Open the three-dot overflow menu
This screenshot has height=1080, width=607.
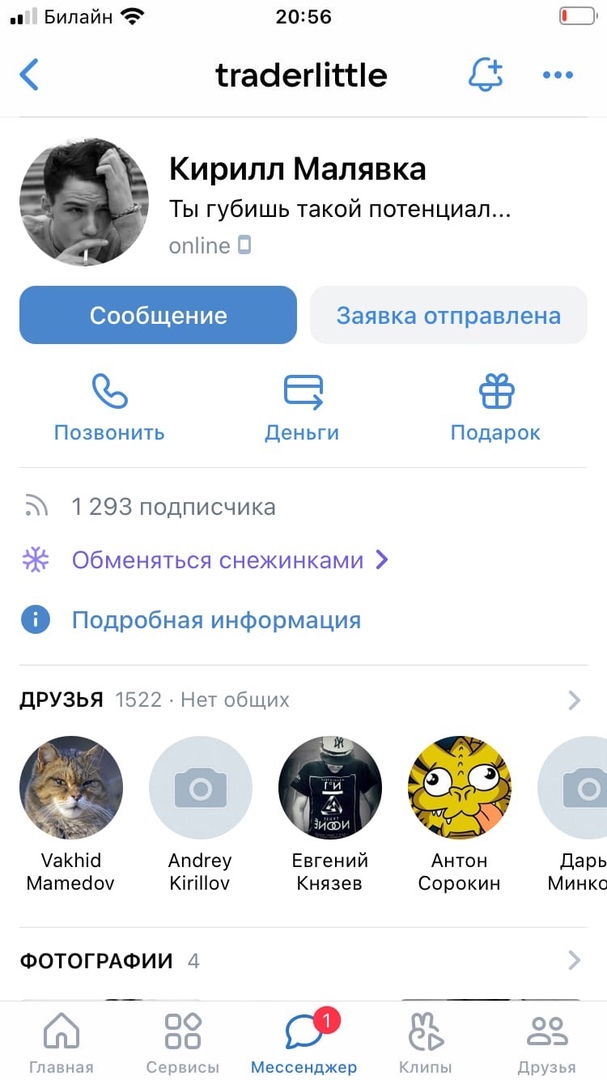coord(558,75)
